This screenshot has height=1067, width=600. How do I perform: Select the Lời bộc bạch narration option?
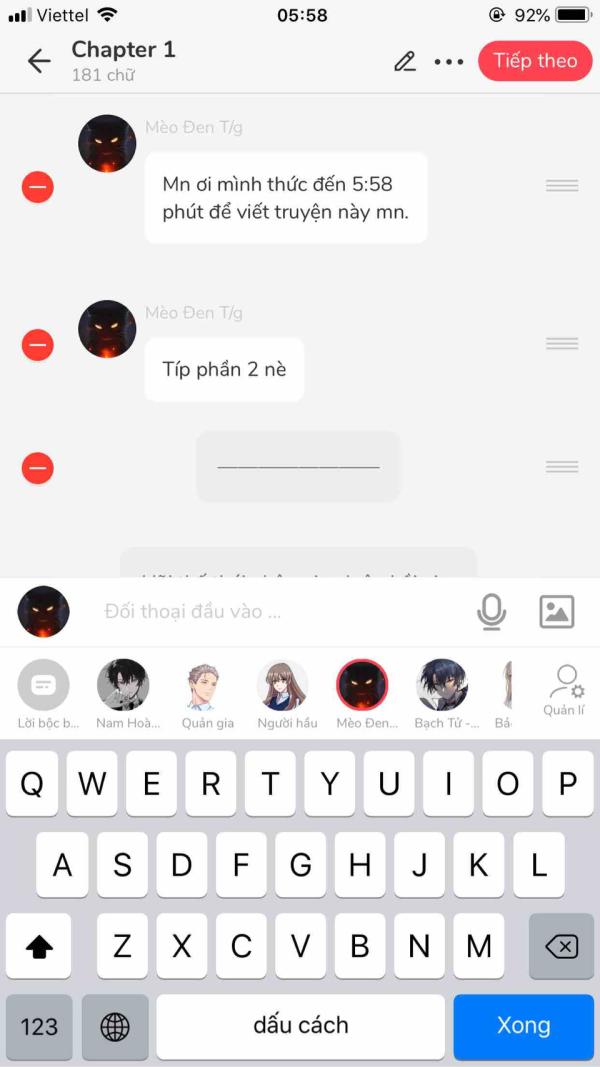tap(44, 685)
